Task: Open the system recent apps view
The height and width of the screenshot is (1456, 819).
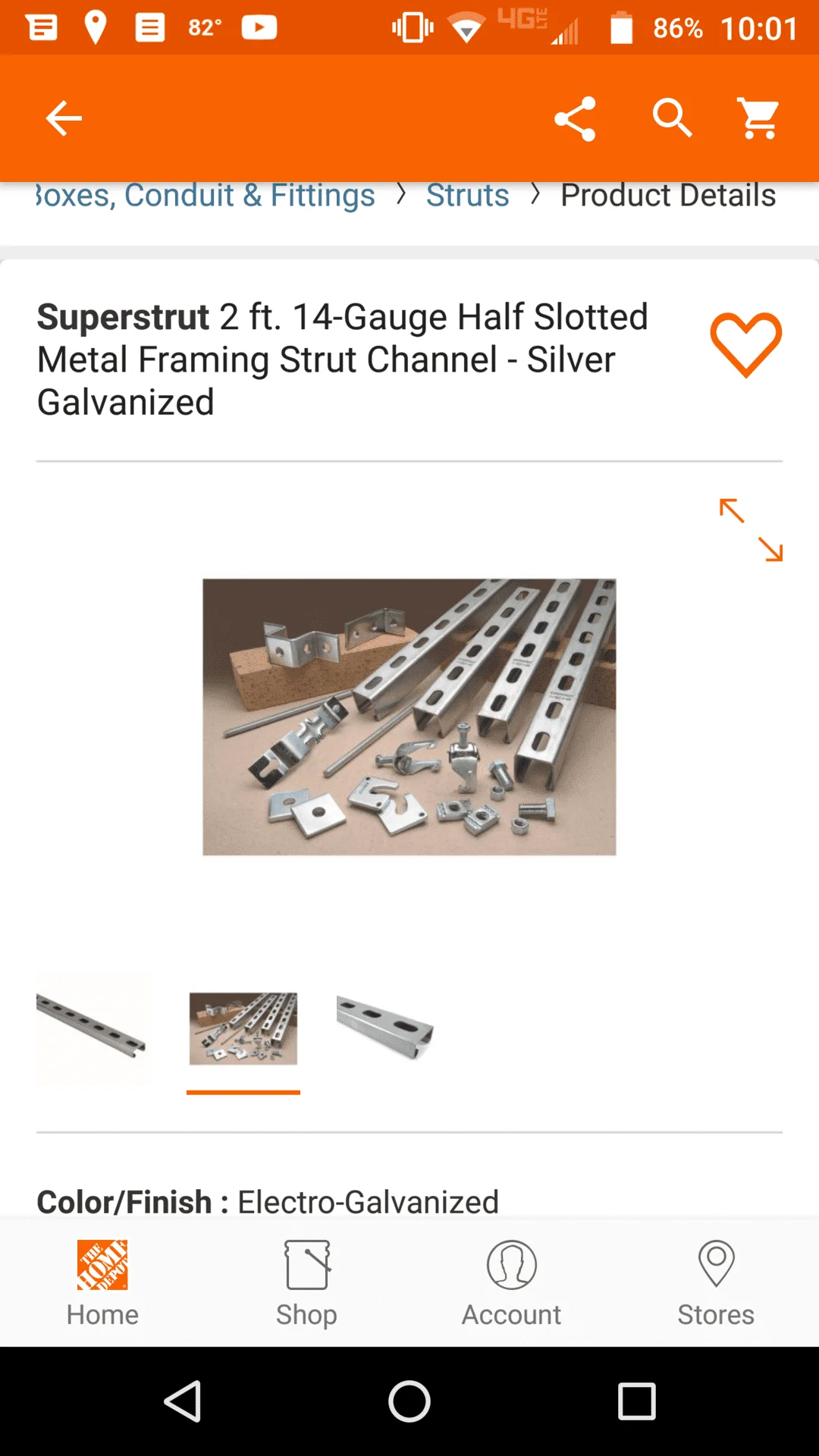Action: click(637, 1401)
